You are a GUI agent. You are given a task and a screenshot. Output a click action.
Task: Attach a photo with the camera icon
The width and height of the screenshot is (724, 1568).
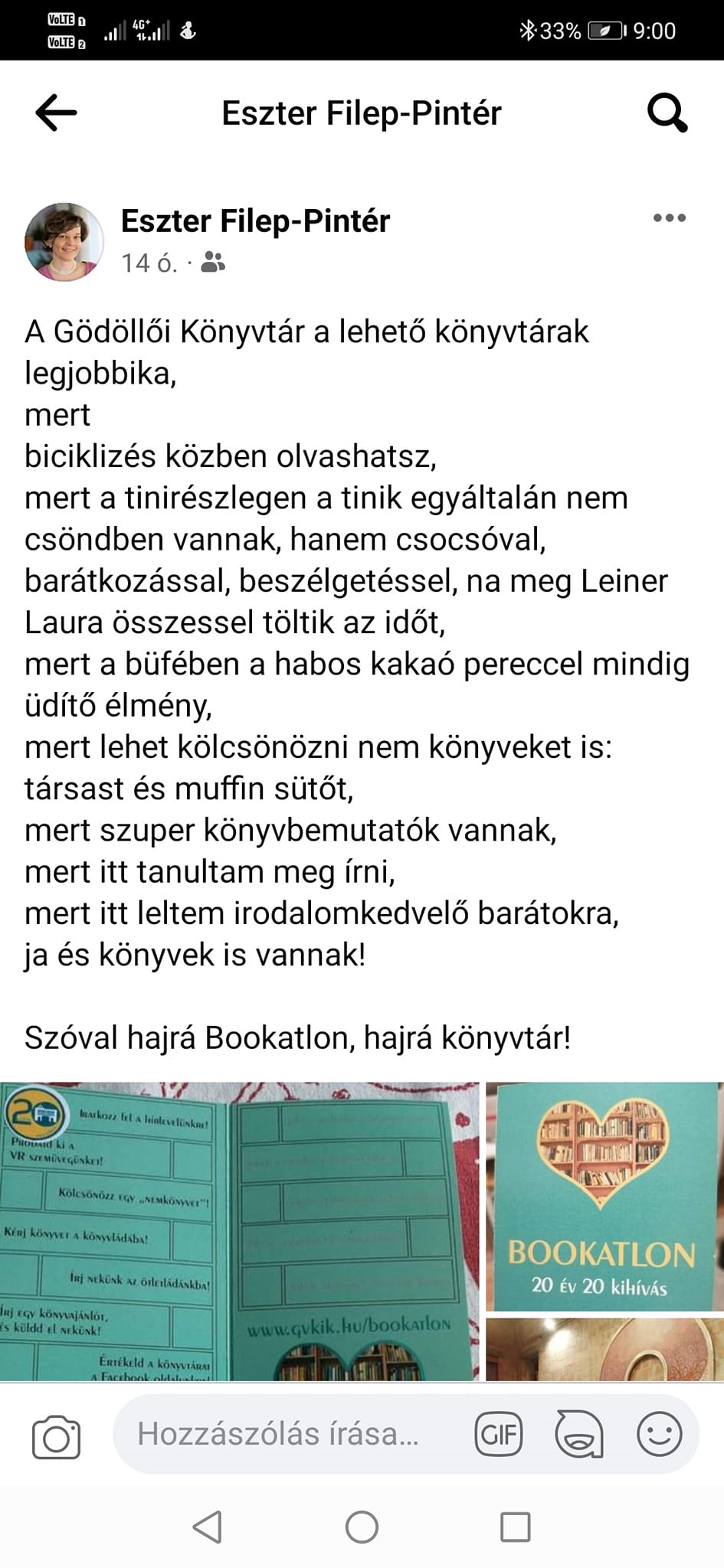tap(56, 1436)
